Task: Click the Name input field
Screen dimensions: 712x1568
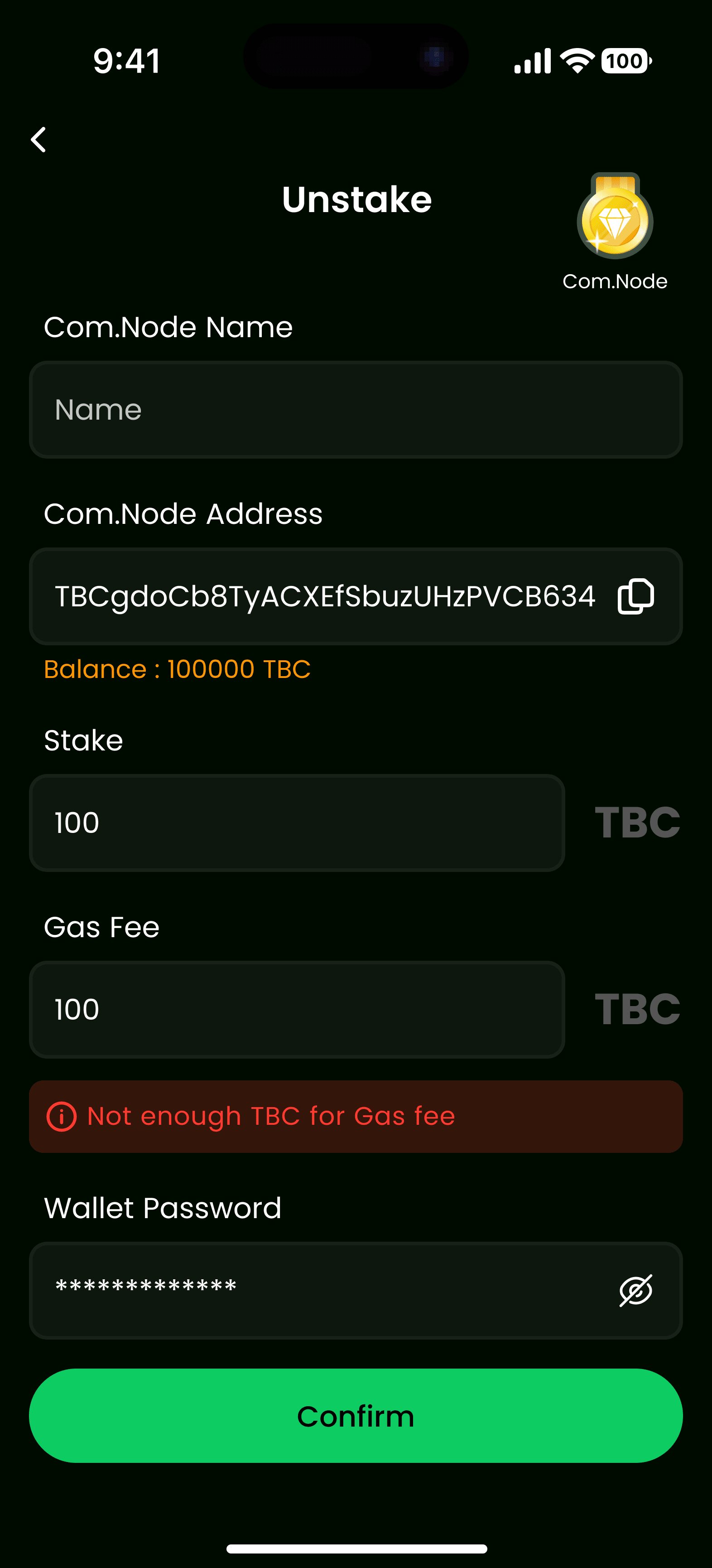Action: click(x=356, y=410)
